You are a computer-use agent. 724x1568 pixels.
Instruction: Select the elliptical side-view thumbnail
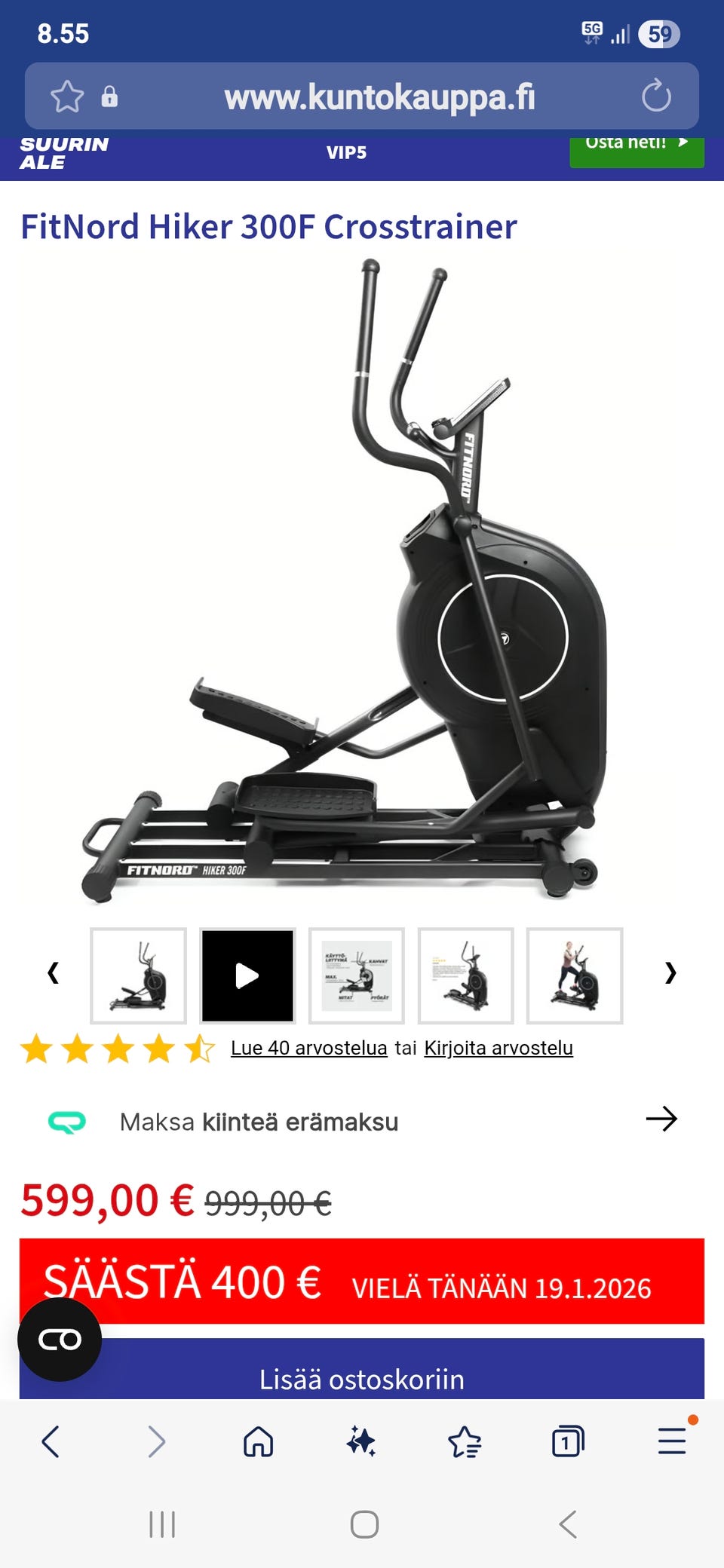pos(140,975)
